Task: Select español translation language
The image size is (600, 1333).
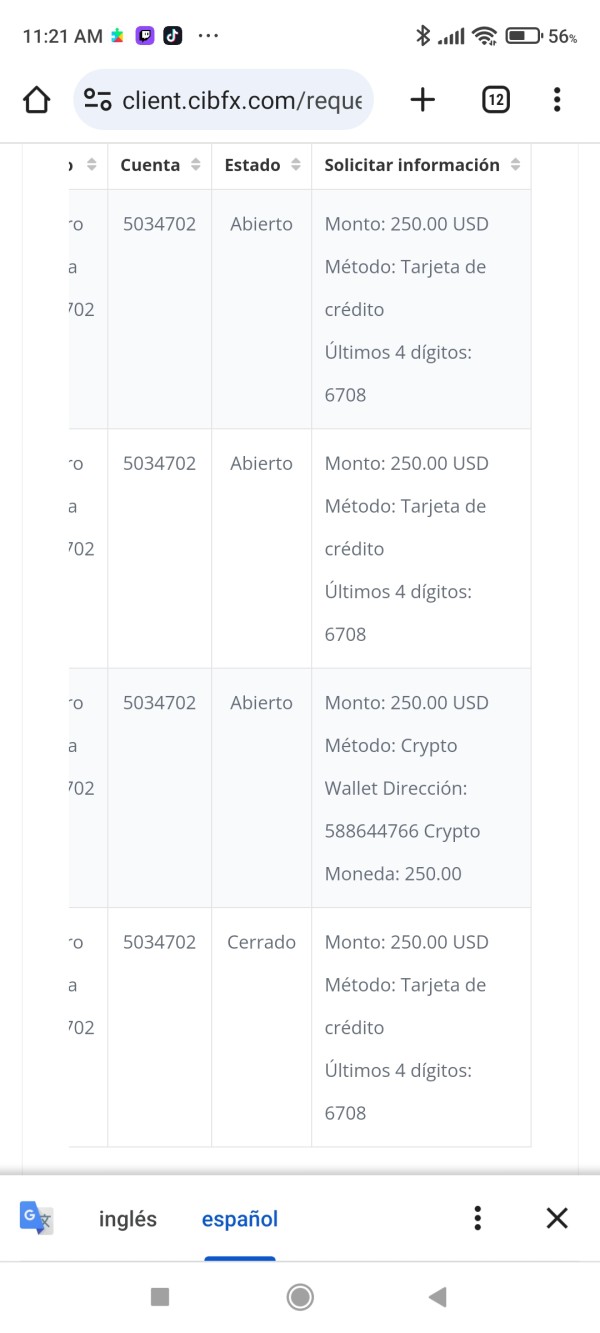Action: point(240,1219)
